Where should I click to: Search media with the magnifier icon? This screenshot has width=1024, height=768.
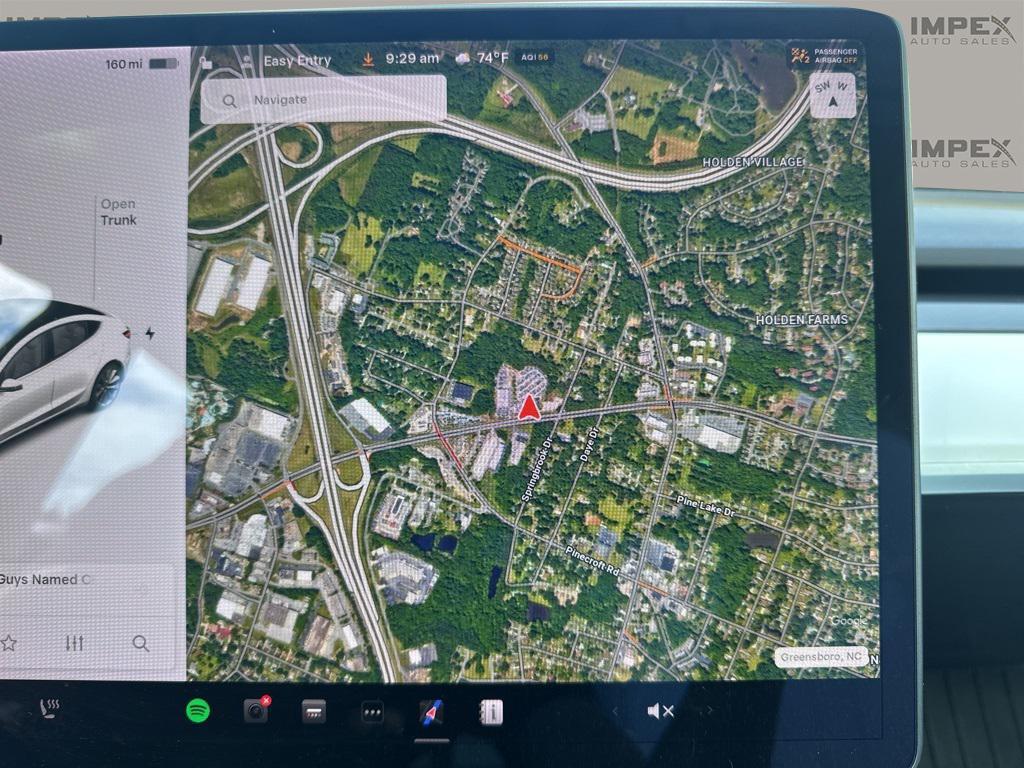point(141,643)
